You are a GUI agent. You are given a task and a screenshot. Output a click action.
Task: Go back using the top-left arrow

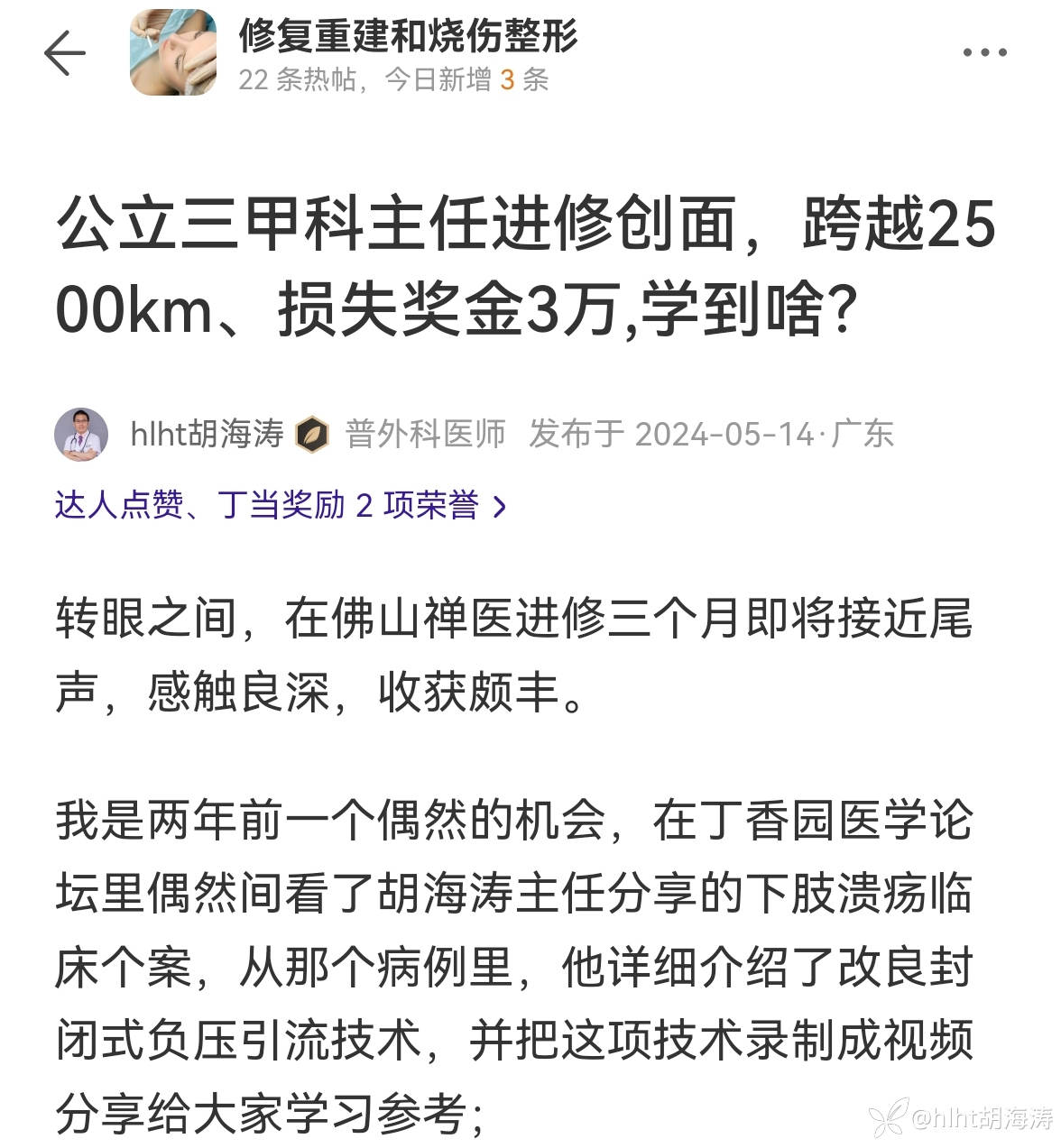(64, 53)
